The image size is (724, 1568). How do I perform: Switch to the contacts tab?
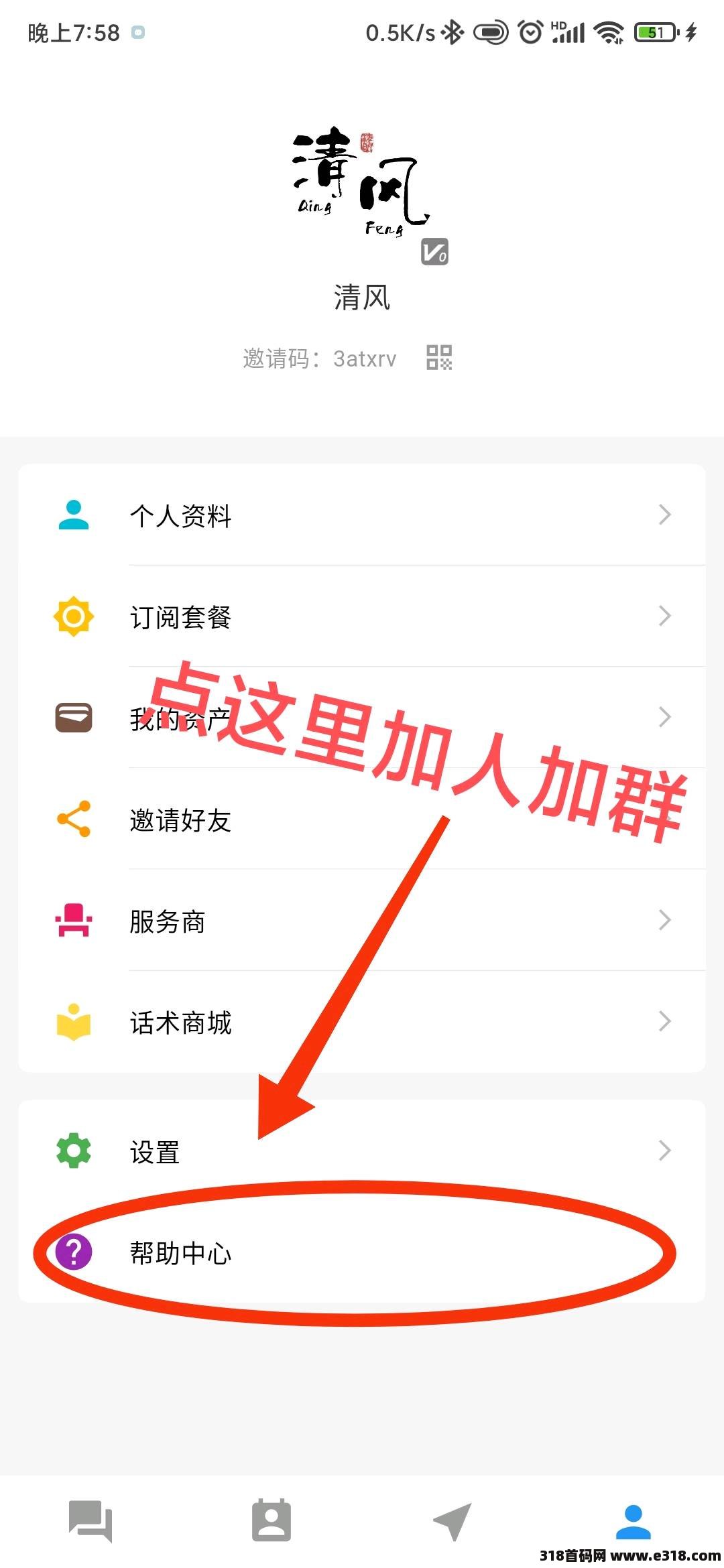point(271,1520)
